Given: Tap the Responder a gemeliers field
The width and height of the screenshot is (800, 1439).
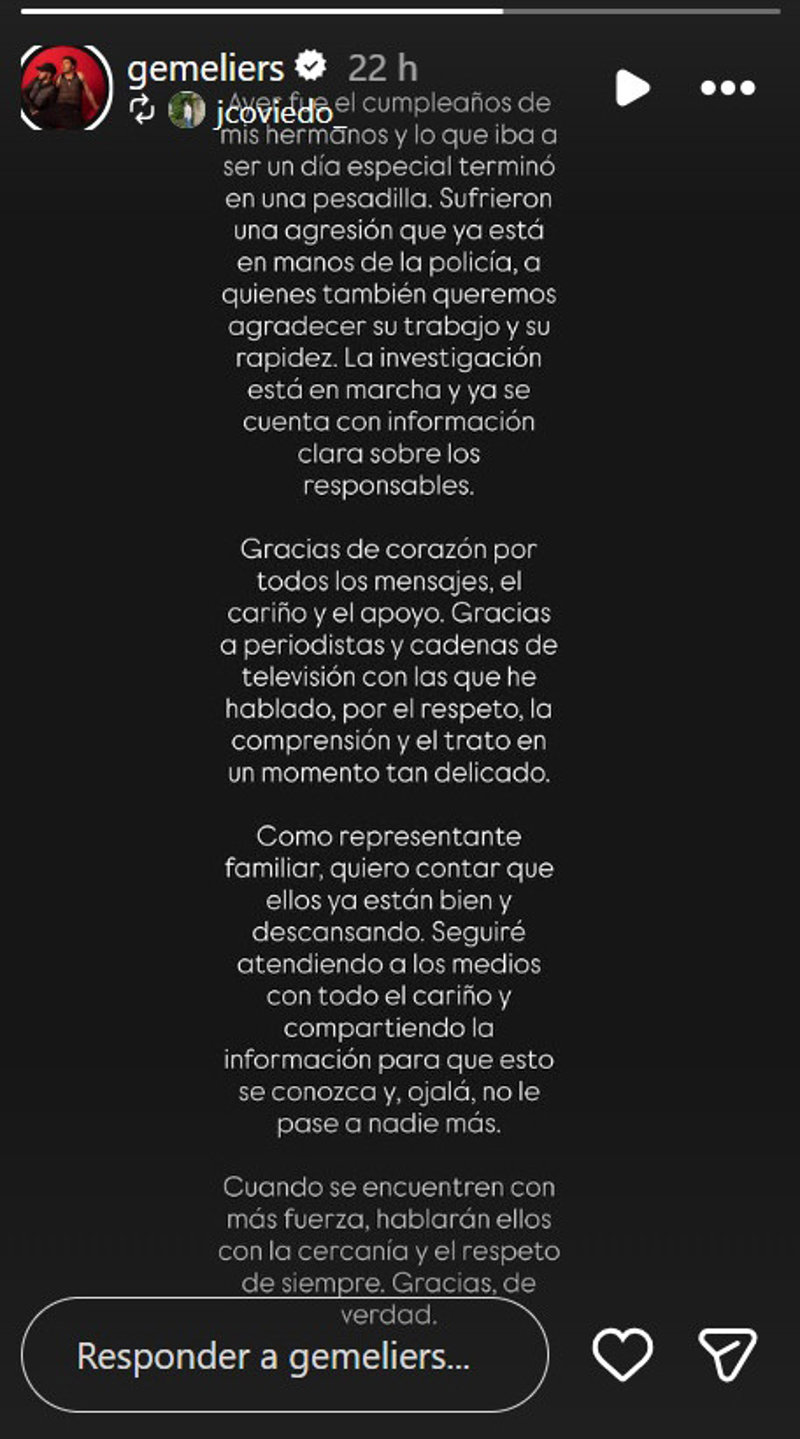Looking at the screenshot, I should (x=285, y=1355).
